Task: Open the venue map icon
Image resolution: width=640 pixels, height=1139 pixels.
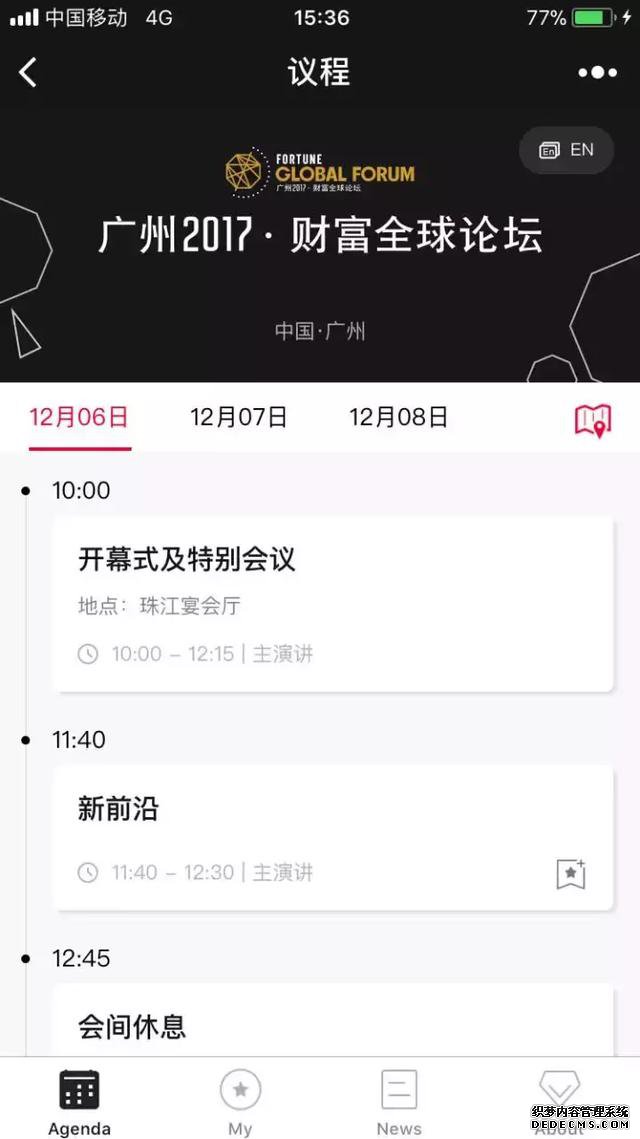Action: 592,420
